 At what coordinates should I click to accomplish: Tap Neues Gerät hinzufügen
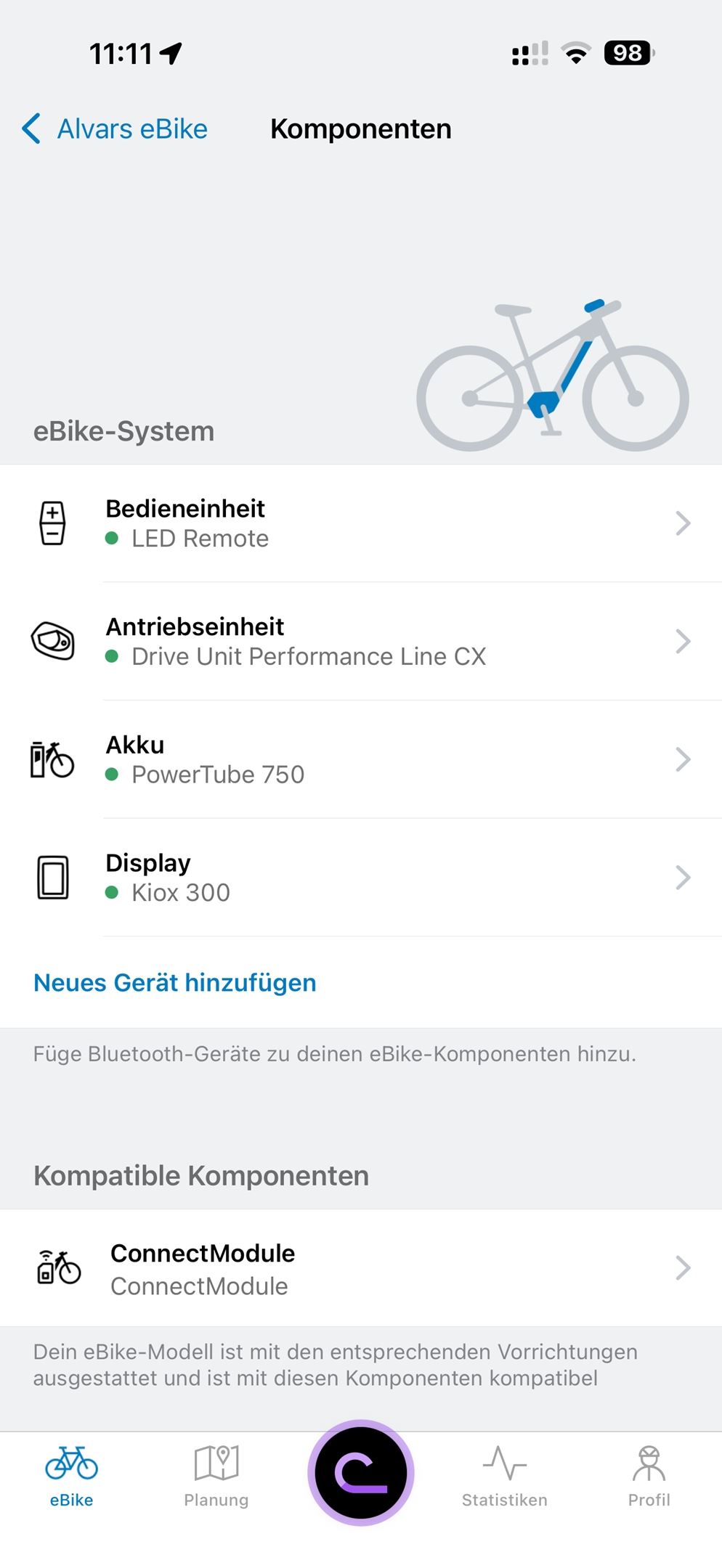pos(175,982)
